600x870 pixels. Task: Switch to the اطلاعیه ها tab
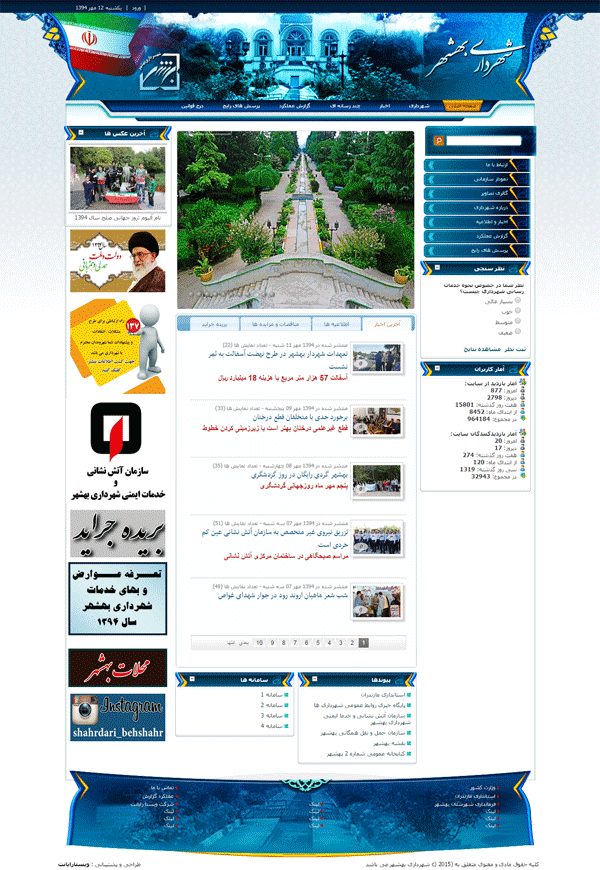[336, 324]
